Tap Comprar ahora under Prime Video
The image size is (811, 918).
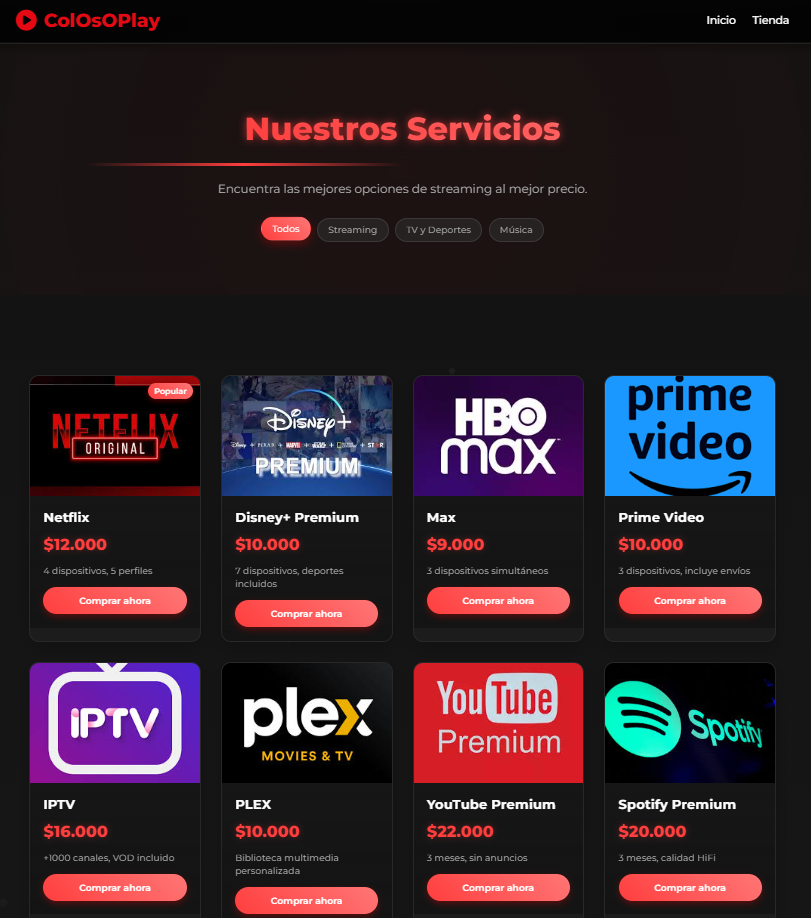[690, 601]
